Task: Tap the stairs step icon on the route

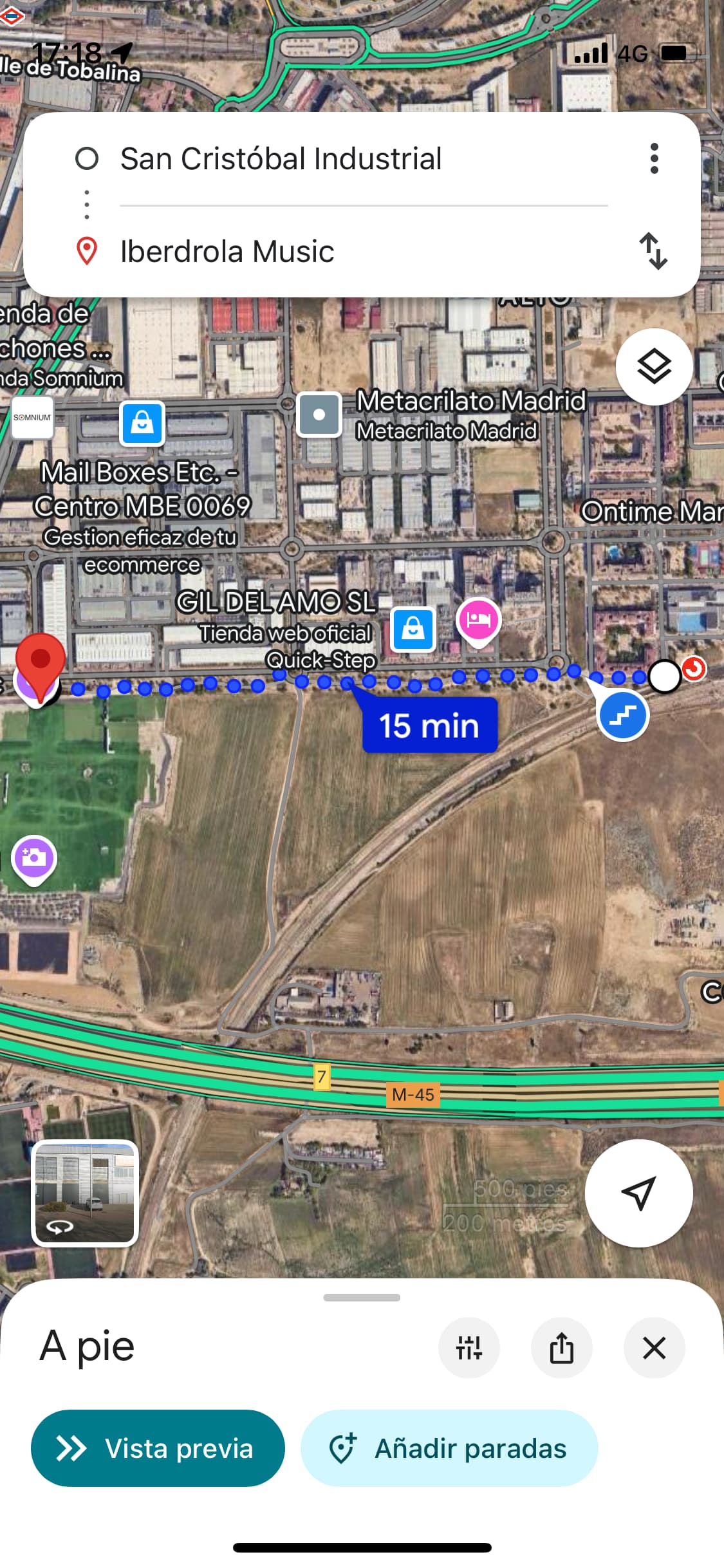Action: coord(622,715)
